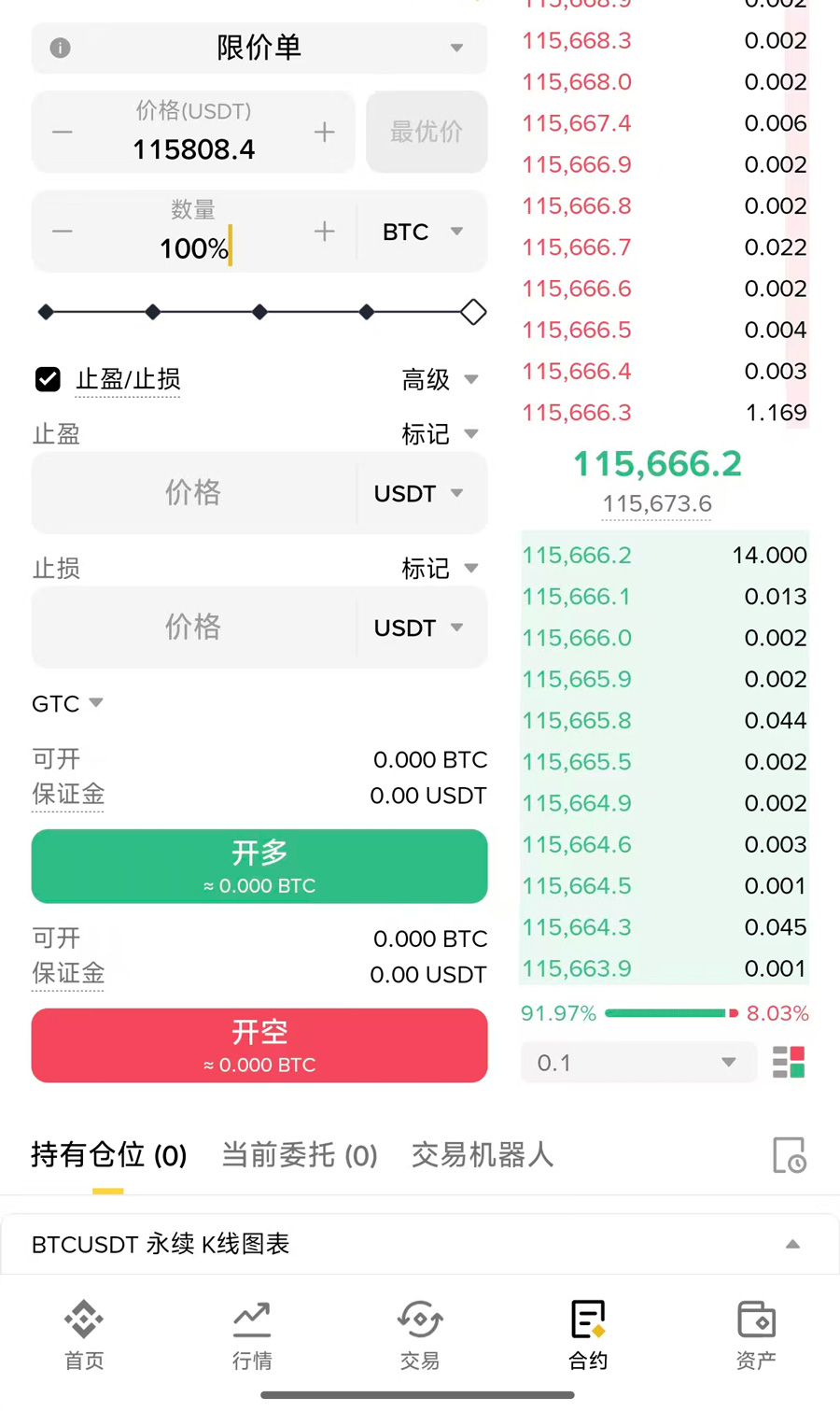
Task: Switch to the 当前委托 tab
Action: (x=300, y=1155)
